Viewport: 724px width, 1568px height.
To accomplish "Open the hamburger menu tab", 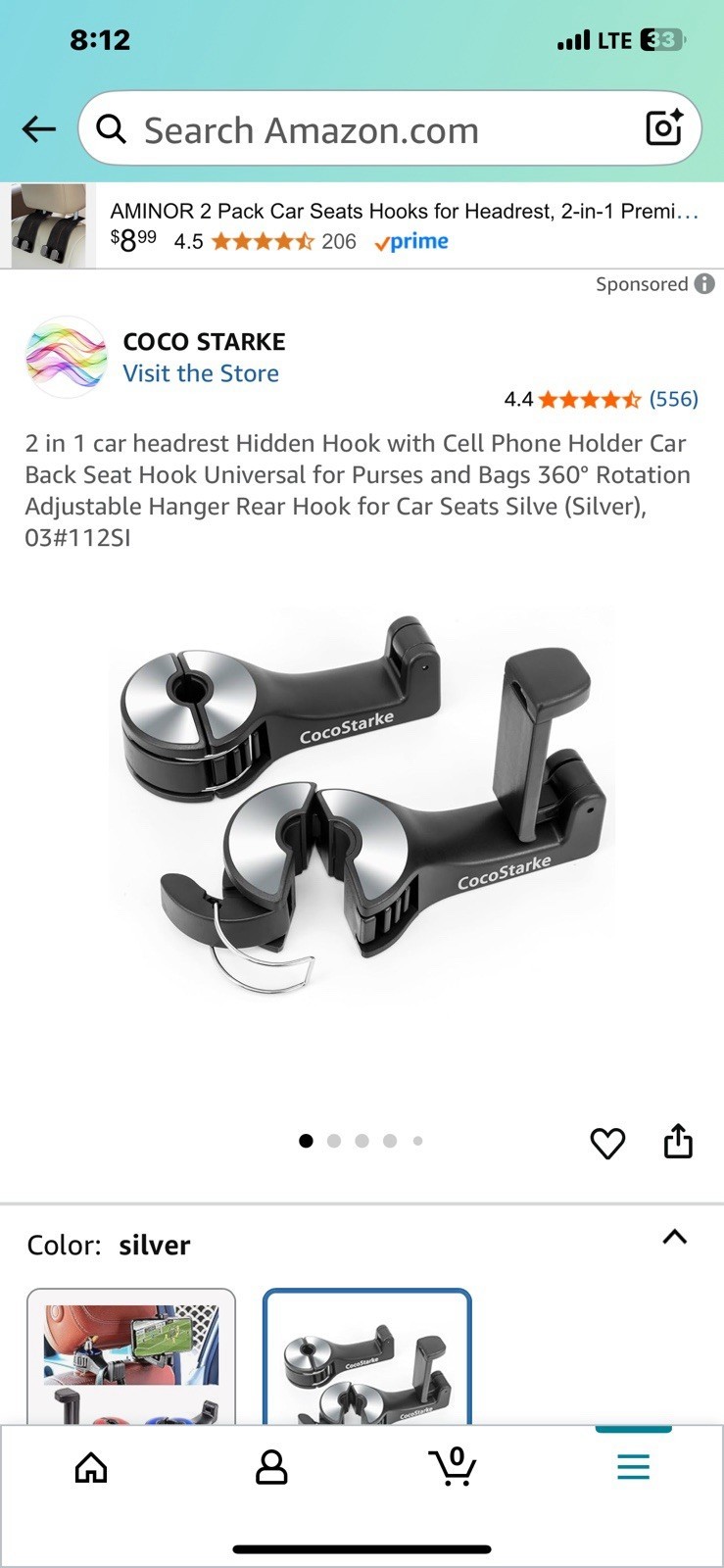I will click(633, 1467).
